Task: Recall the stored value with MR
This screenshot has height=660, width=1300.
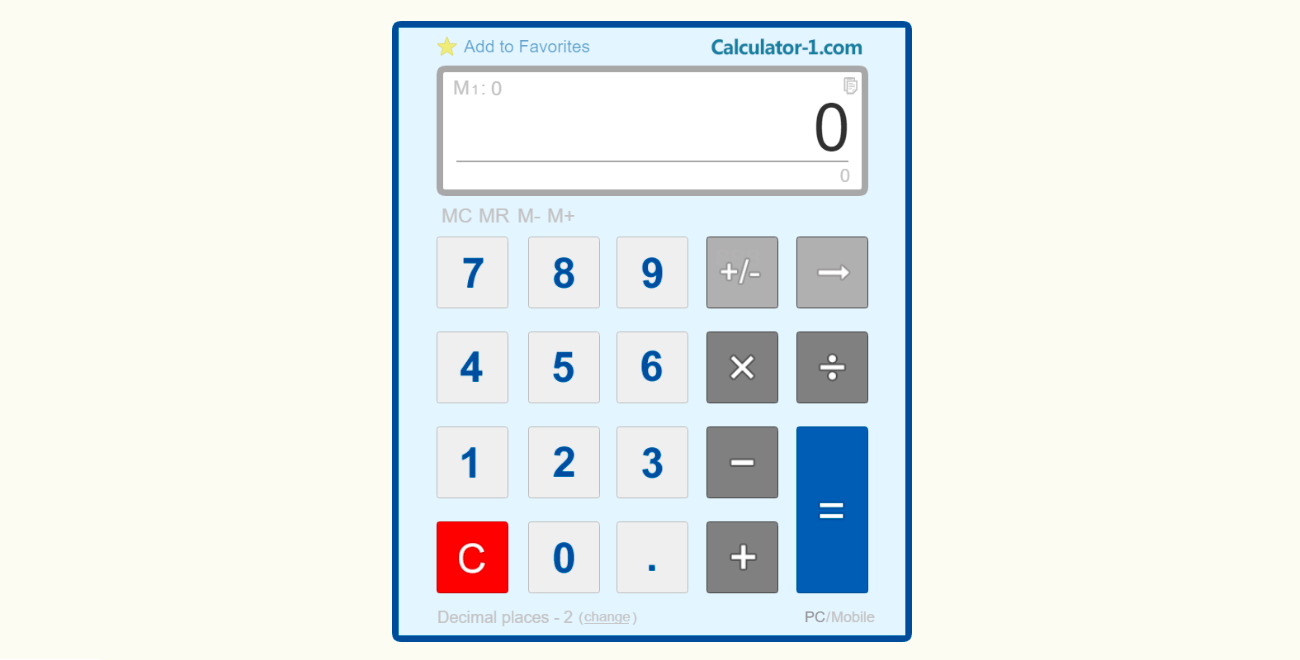Action: [x=494, y=216]
